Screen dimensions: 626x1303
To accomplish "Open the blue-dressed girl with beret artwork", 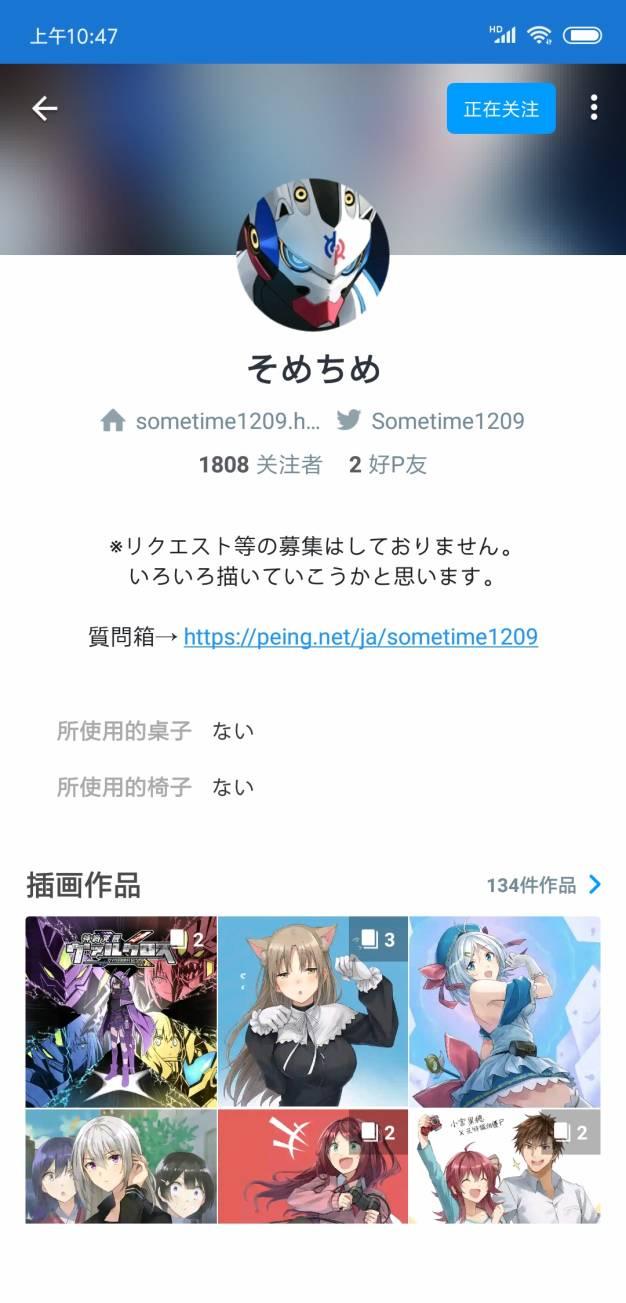I will [505, 1011].
